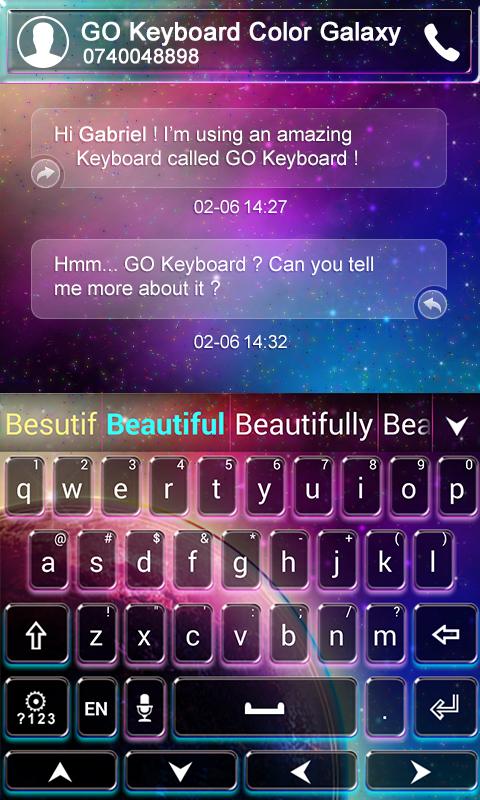Forward the 'Hi Gabriel' message
Viewport: 480px width, 800px height.
click(45, 174)
